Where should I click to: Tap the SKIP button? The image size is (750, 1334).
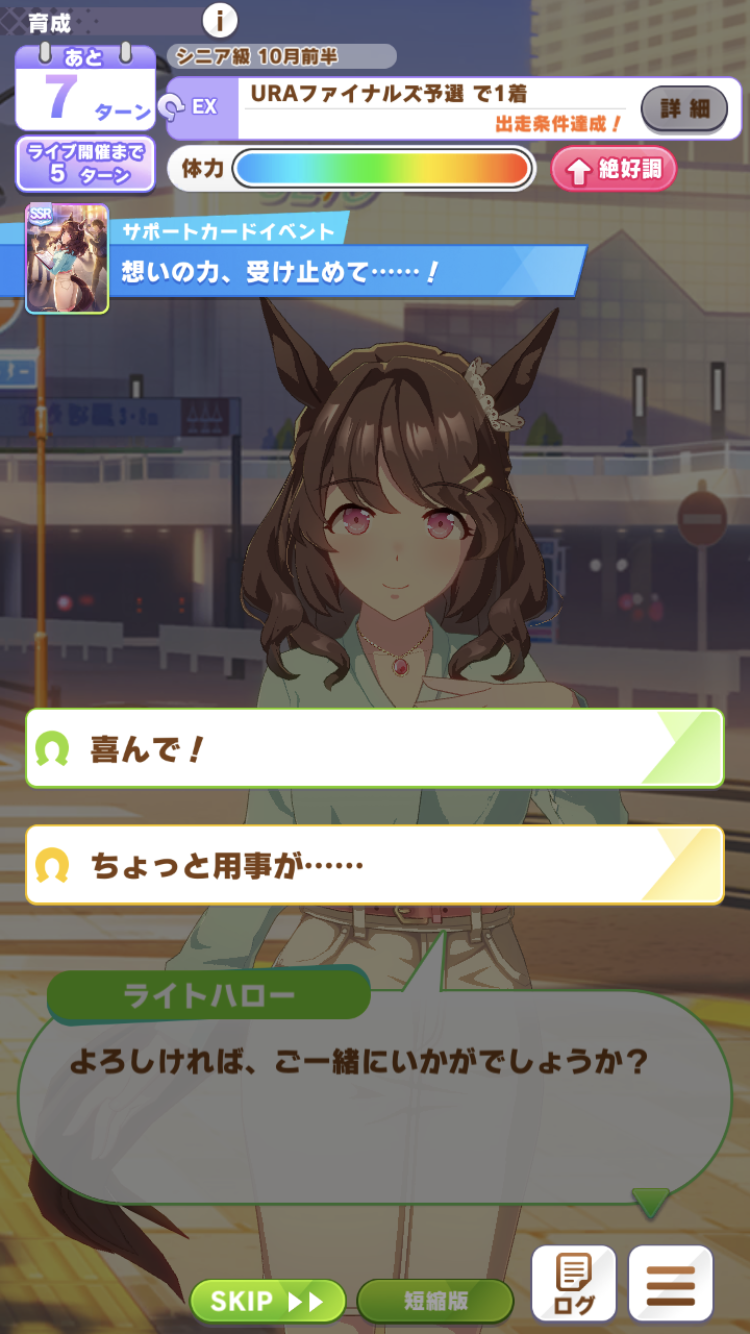pos(267,1301)
